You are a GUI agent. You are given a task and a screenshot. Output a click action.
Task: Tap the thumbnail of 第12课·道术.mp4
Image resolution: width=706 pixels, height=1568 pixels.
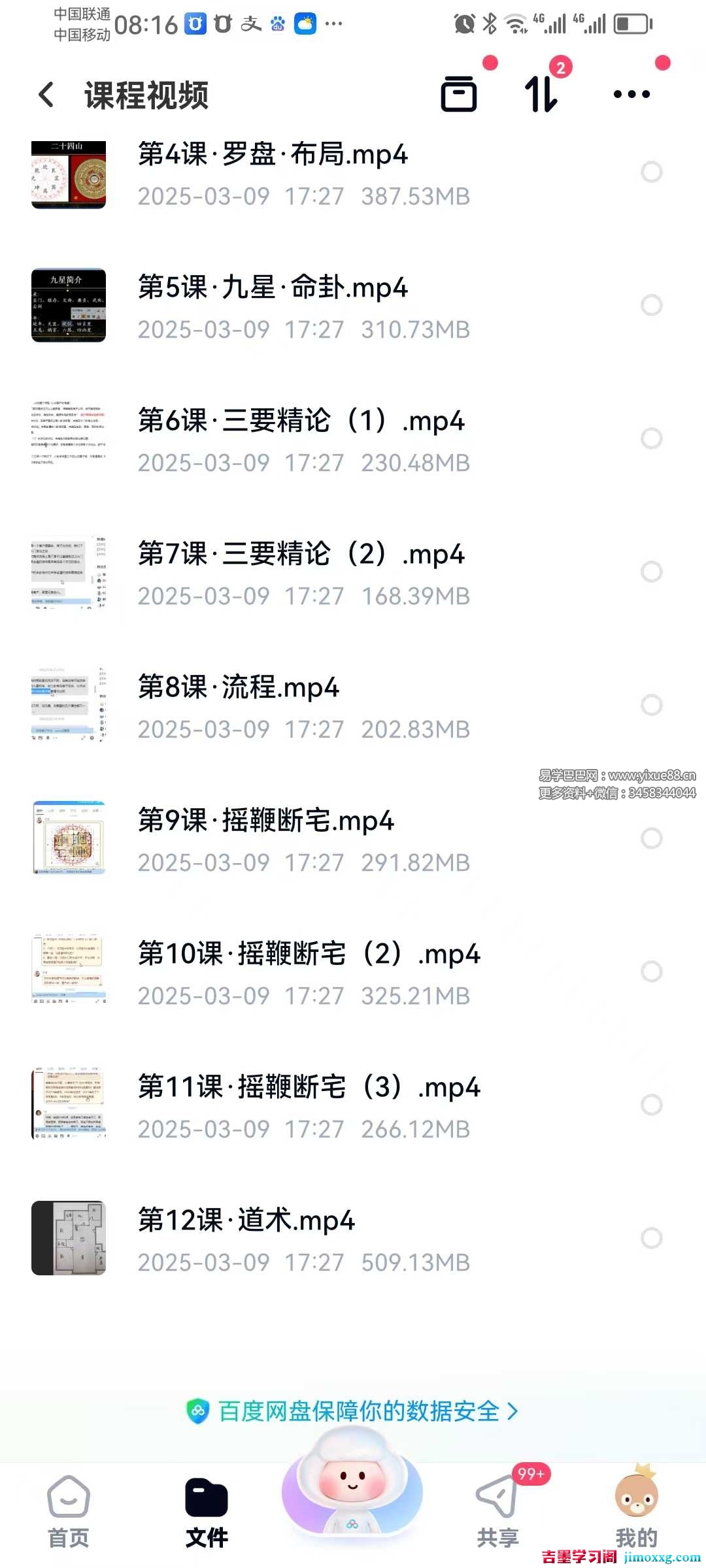click(69, 1237)
